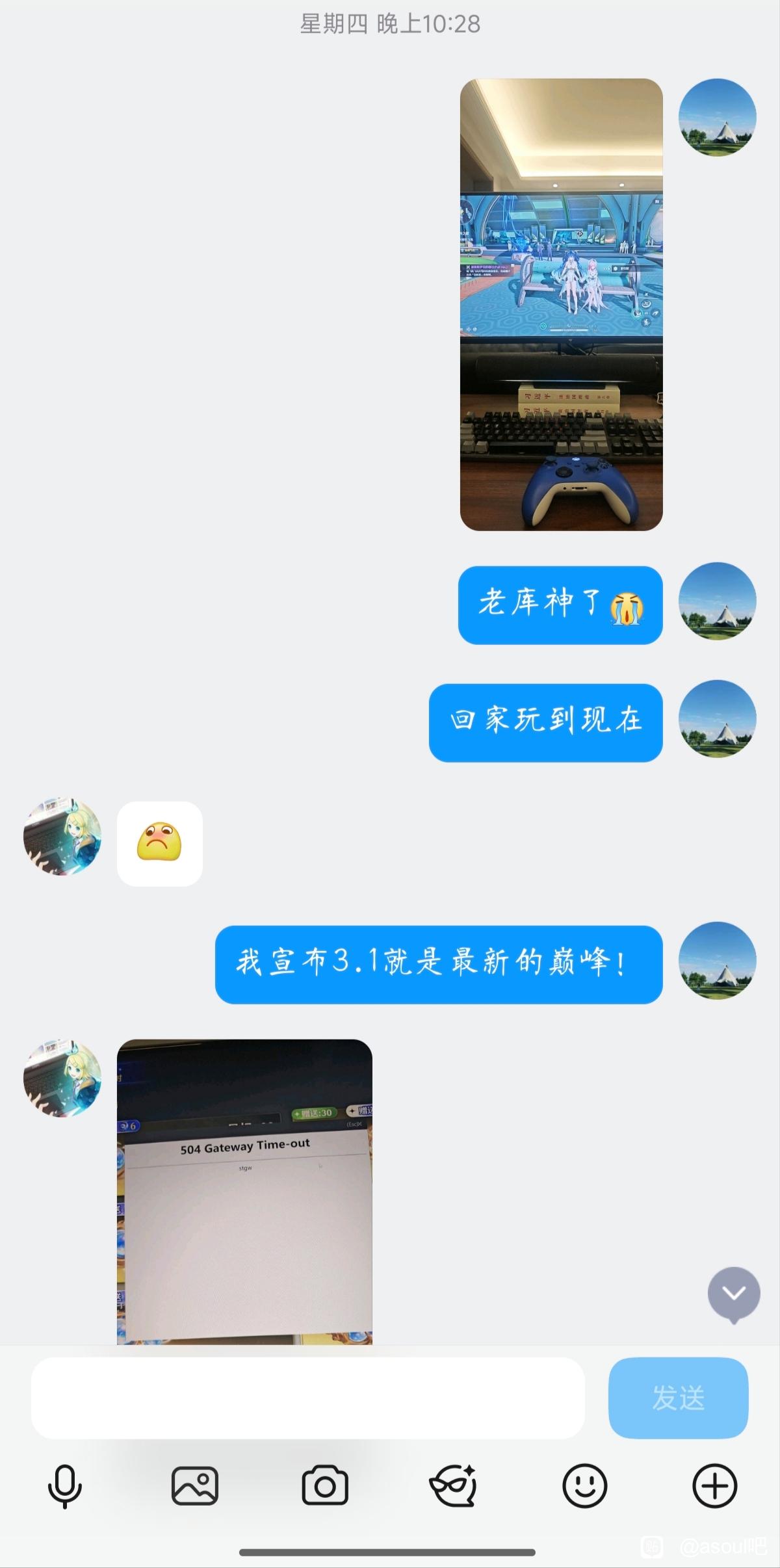Image resolution: width=780 pixels, height=1568 pixels.
Task: Open the camera to take photo
Action: [x=324, y=1486]
